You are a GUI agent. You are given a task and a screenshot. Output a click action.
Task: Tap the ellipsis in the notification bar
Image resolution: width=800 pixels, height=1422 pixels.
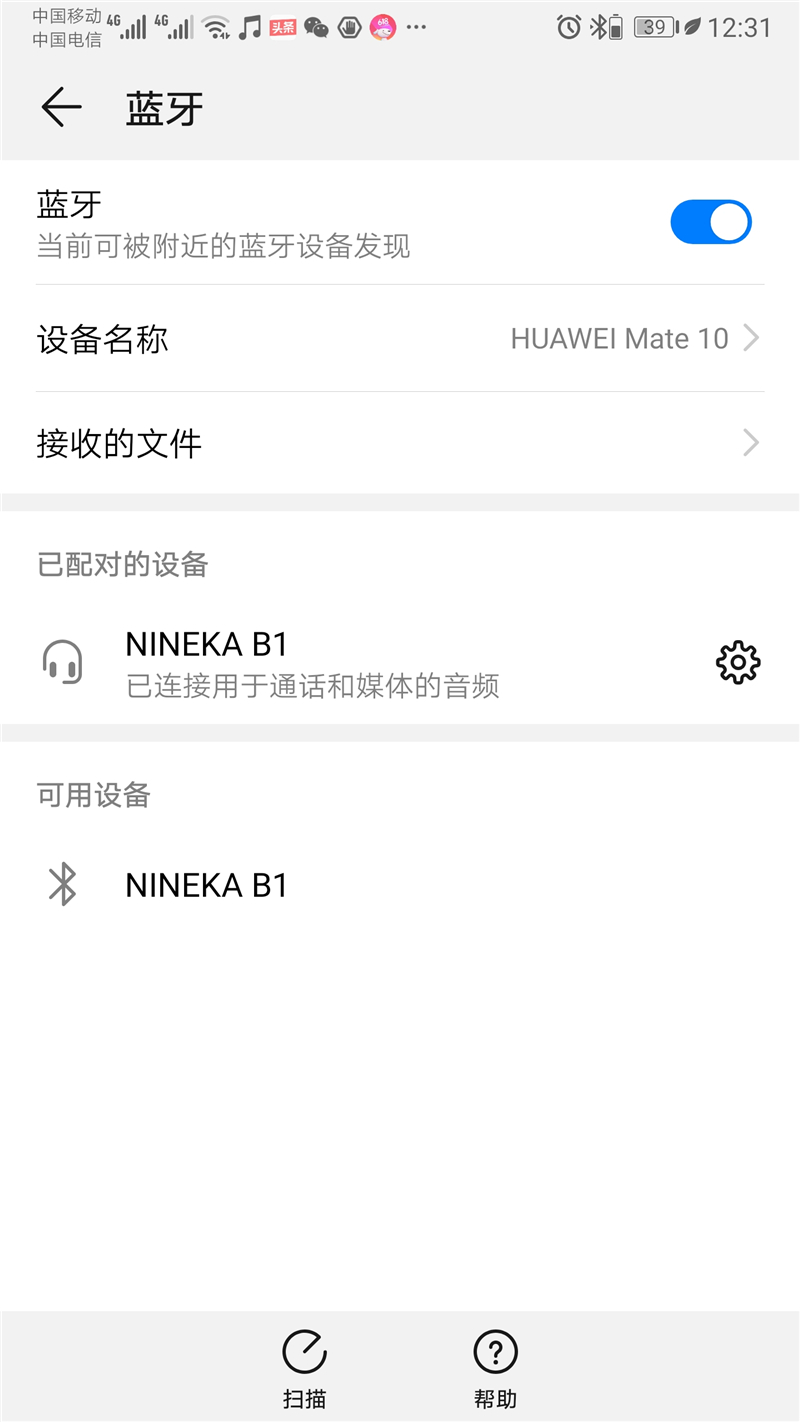point(416,29)
